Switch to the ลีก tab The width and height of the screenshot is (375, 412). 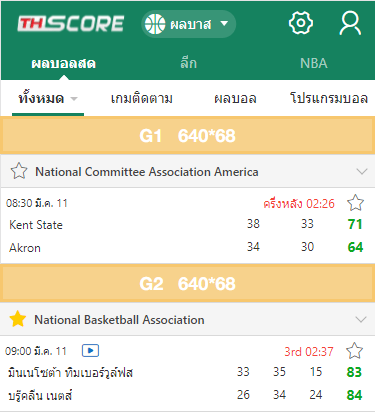[188, 63]
